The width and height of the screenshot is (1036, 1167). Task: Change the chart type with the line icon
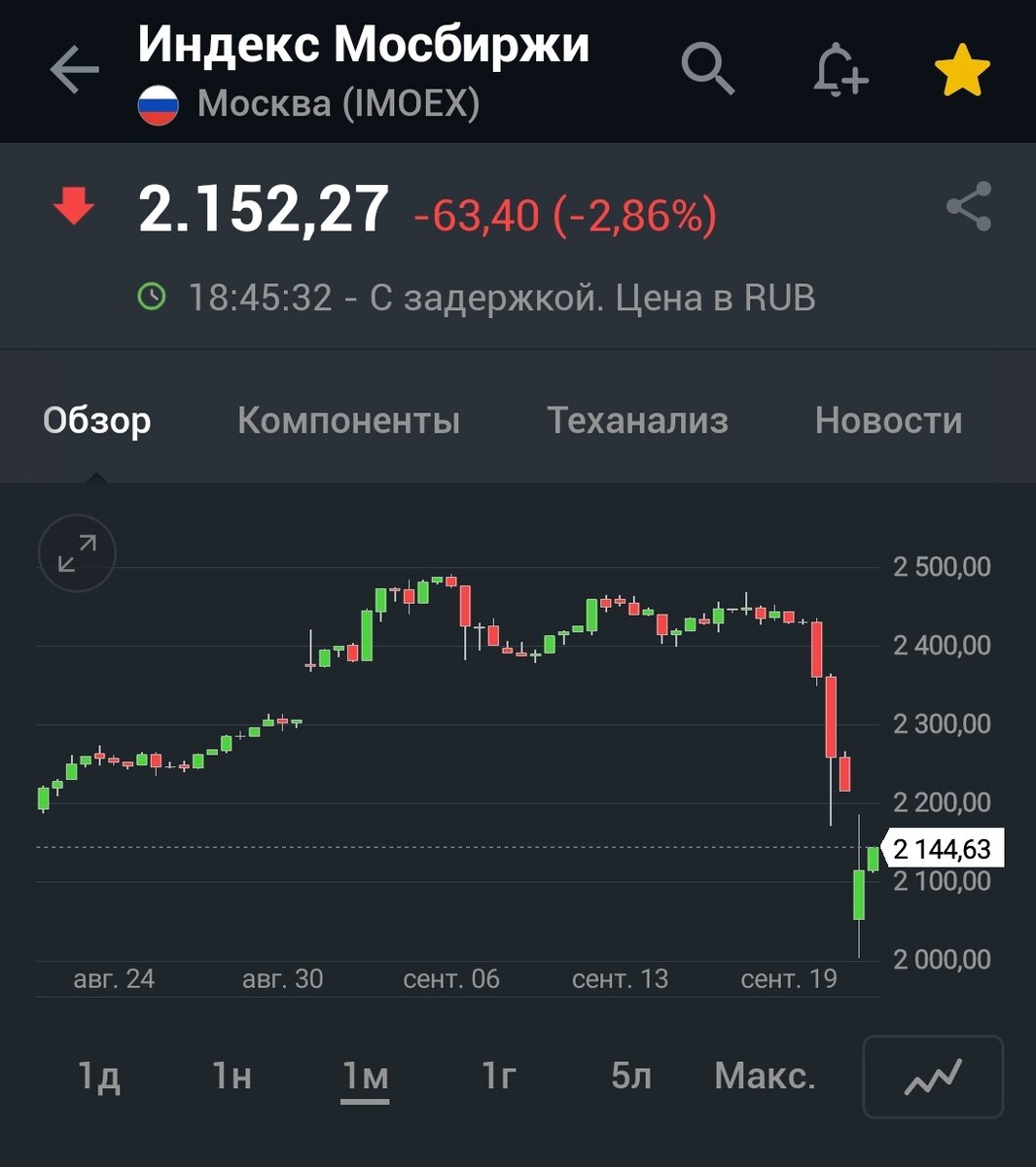[933, 1077]
